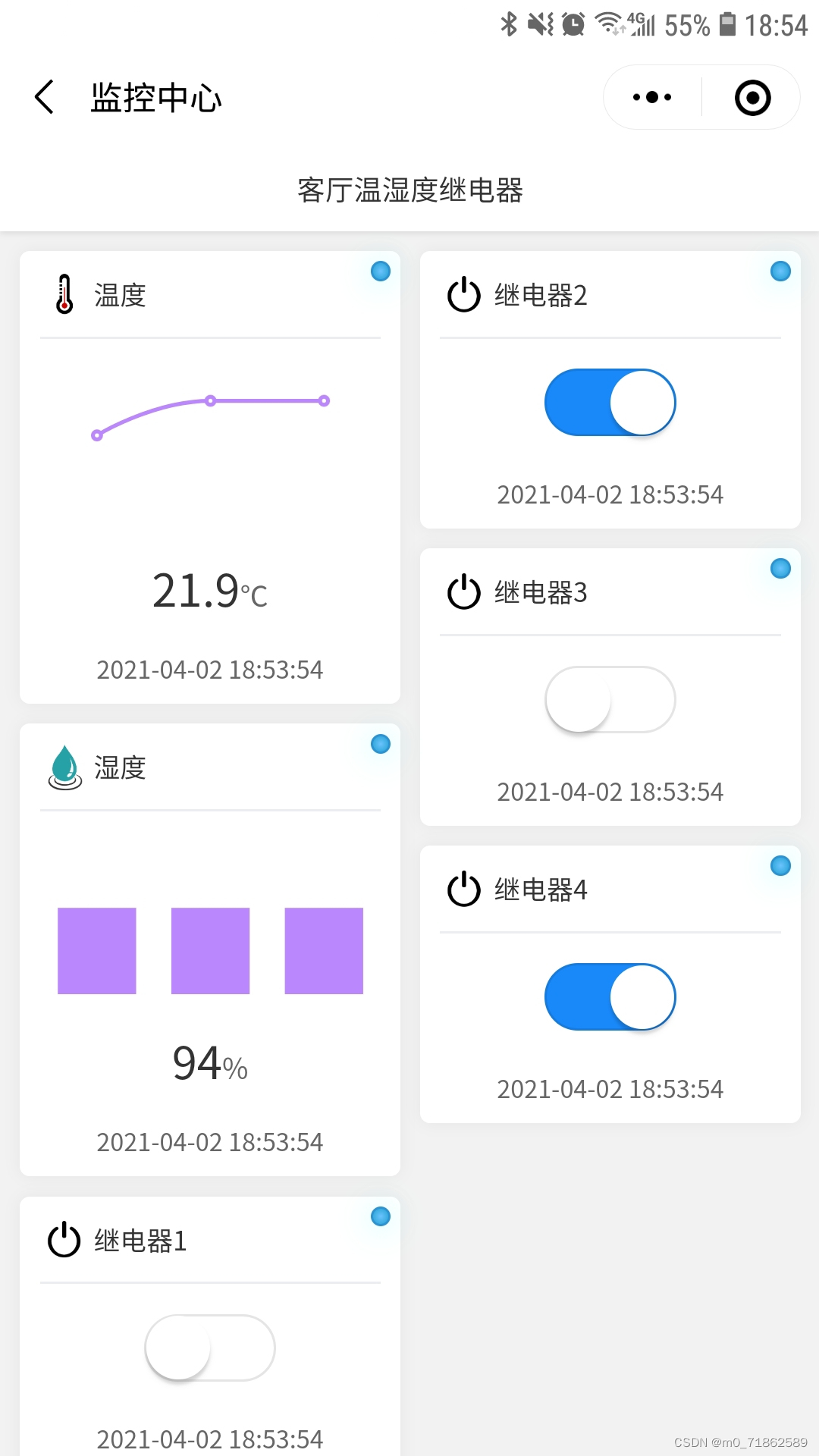Enable the 继电器1 switch

click(210, 1348)
